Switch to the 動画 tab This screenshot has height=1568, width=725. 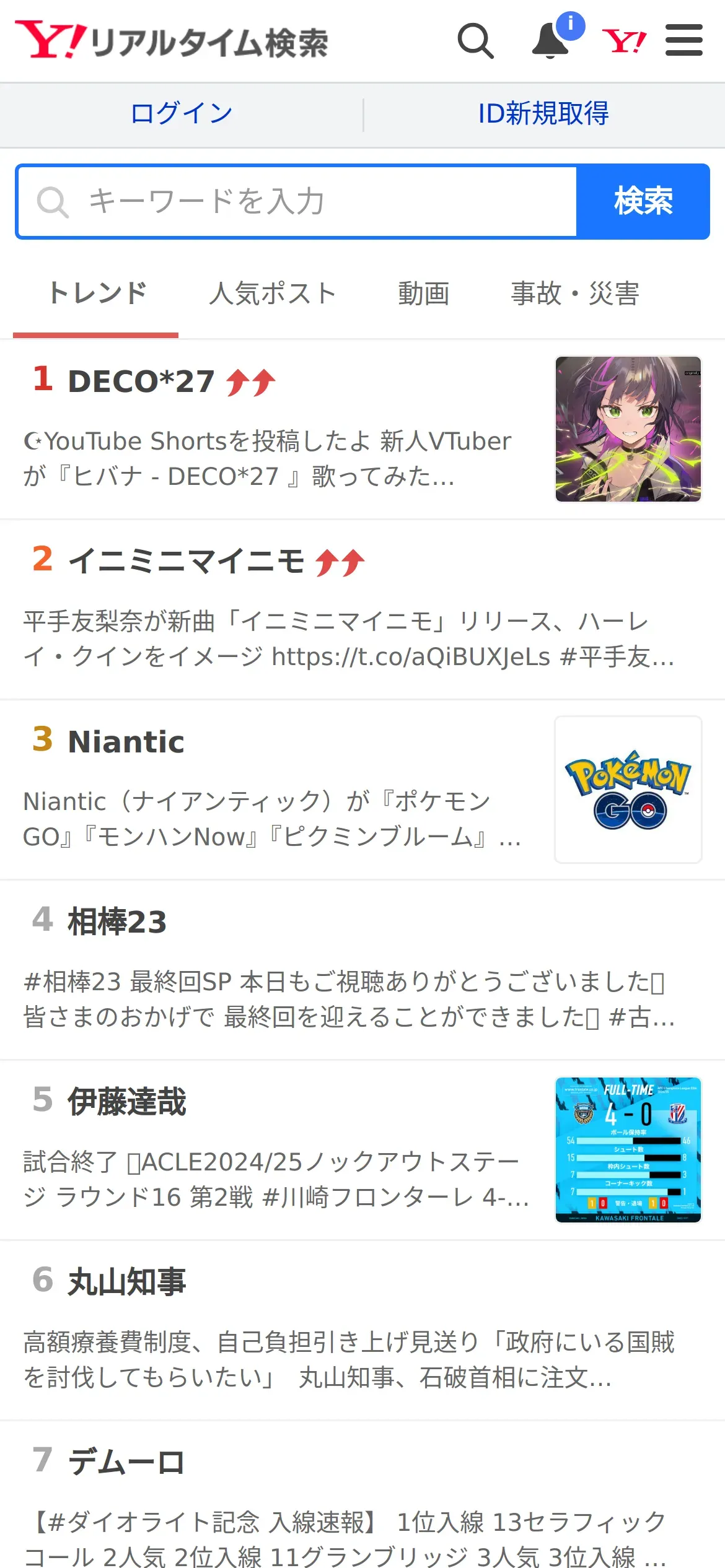coord(424,294)
